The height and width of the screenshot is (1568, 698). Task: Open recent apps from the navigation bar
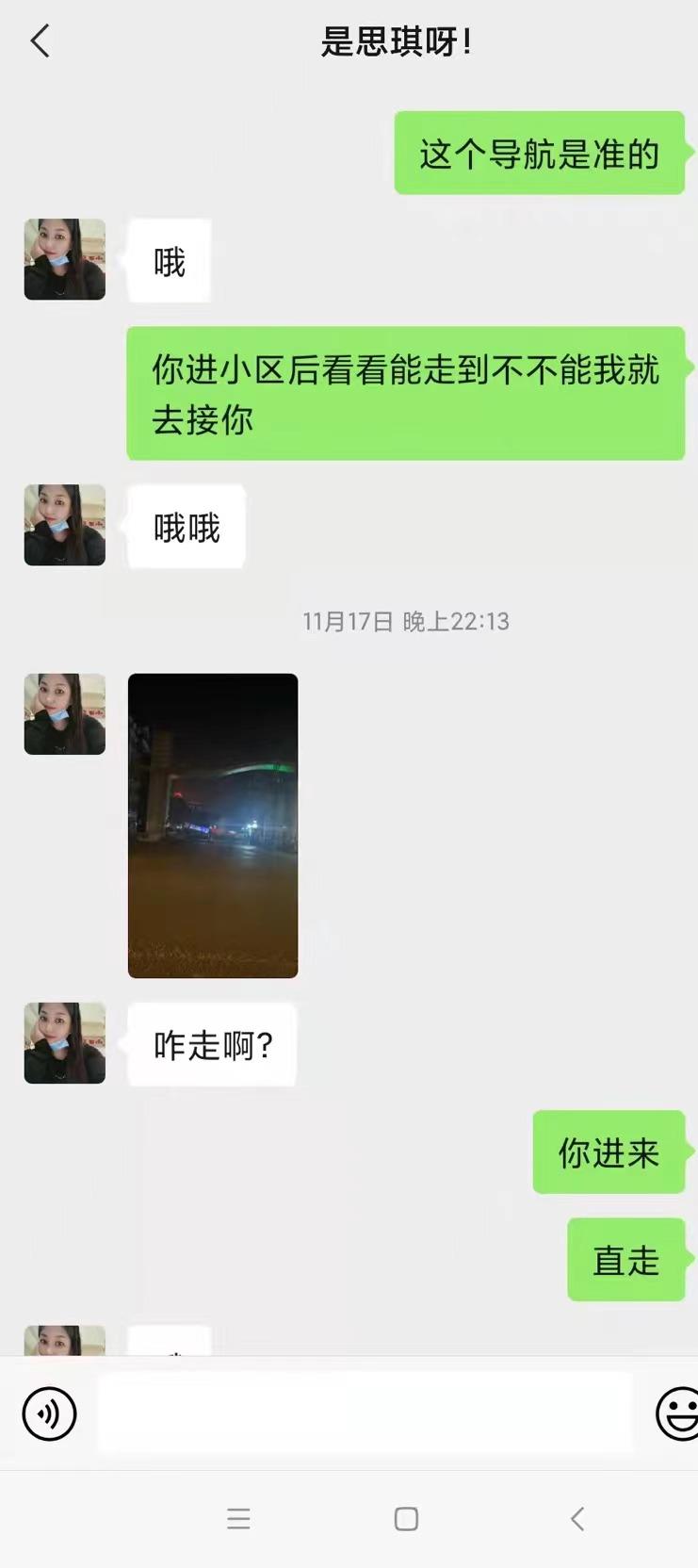[x=239, y=1519]
